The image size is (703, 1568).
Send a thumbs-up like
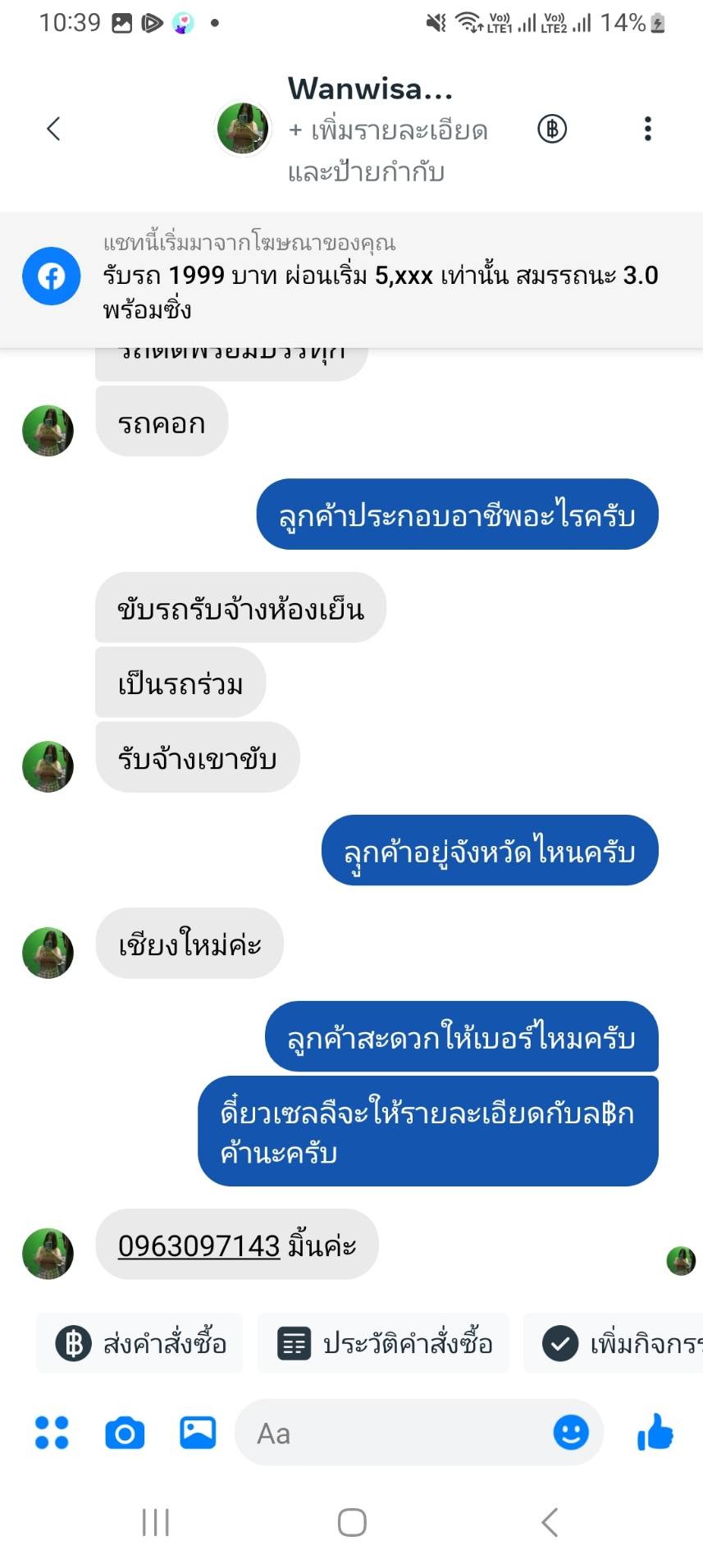coord(655,1433)
